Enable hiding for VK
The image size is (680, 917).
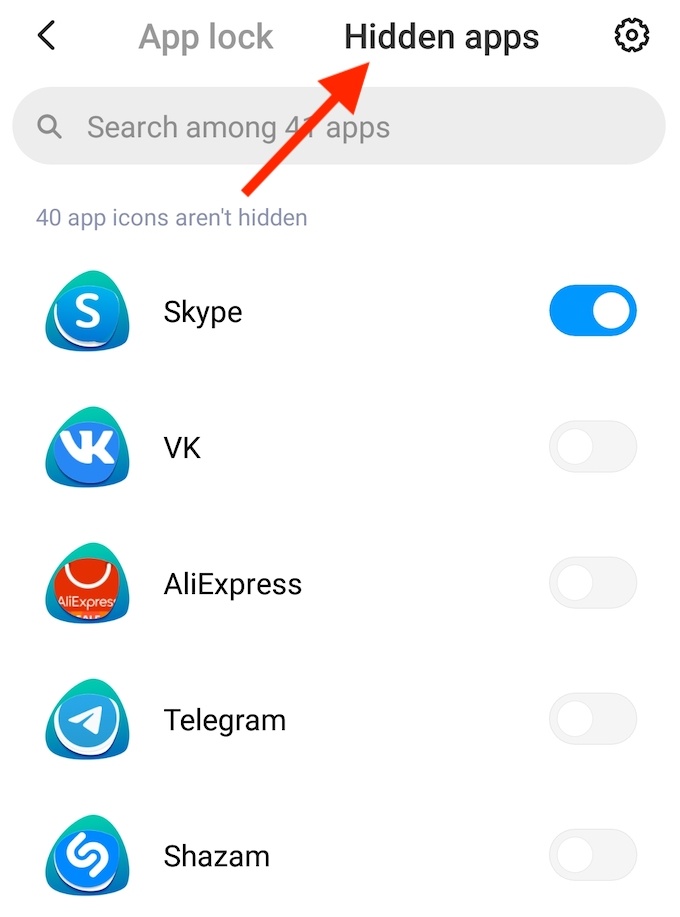[592, 447]
